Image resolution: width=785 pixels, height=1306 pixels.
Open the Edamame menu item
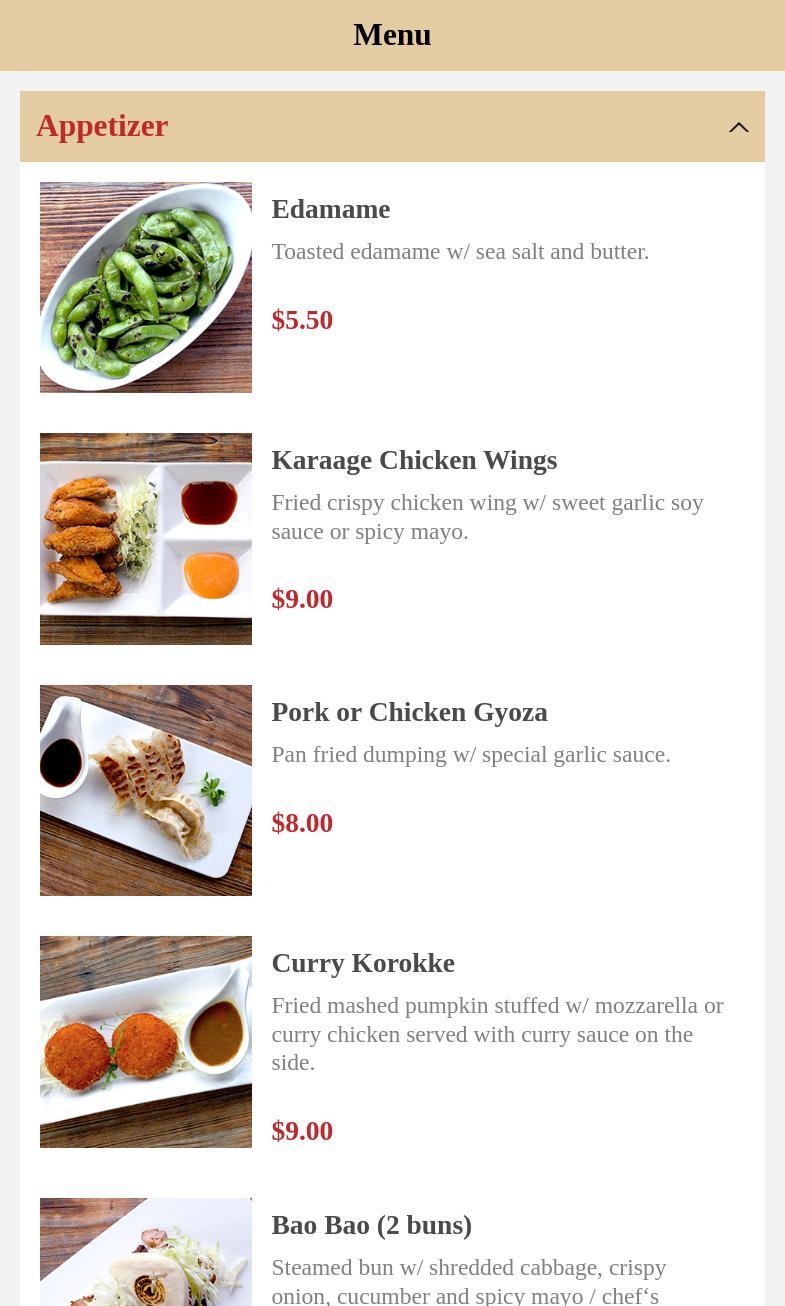330,209
